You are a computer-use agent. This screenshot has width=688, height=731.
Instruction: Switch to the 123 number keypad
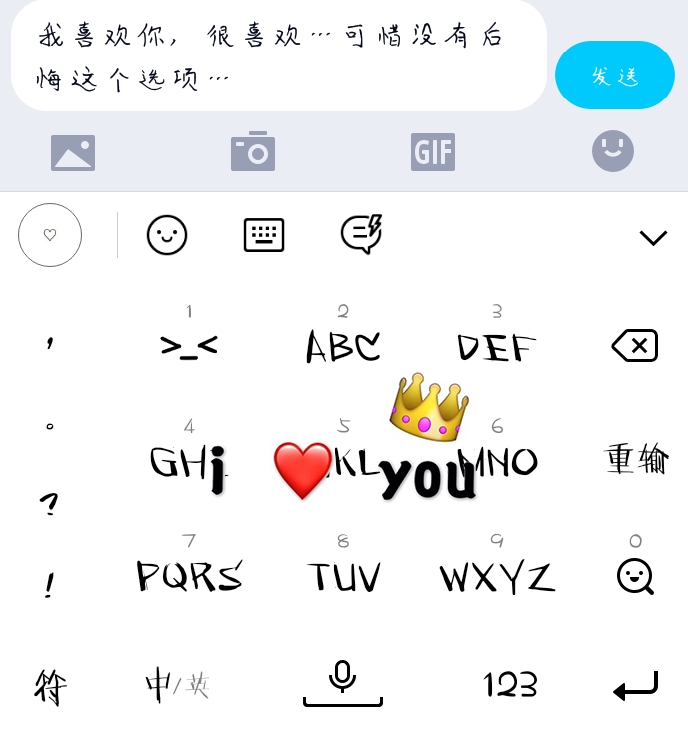(x=510, y=685)
